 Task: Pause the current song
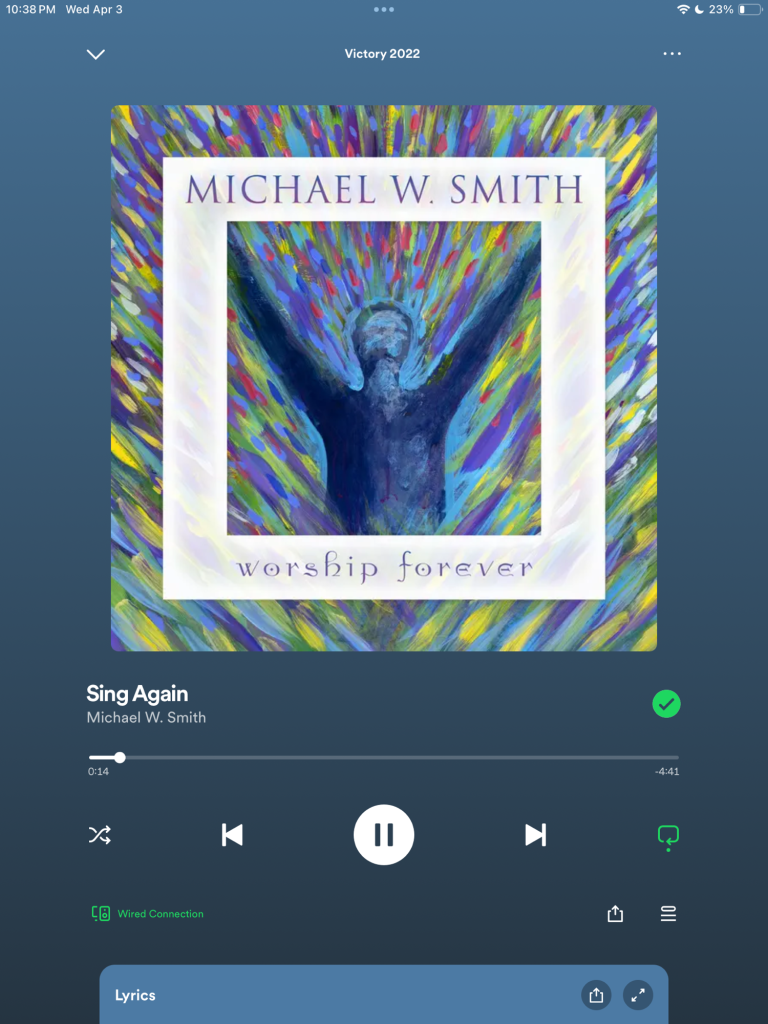[384, 834]
